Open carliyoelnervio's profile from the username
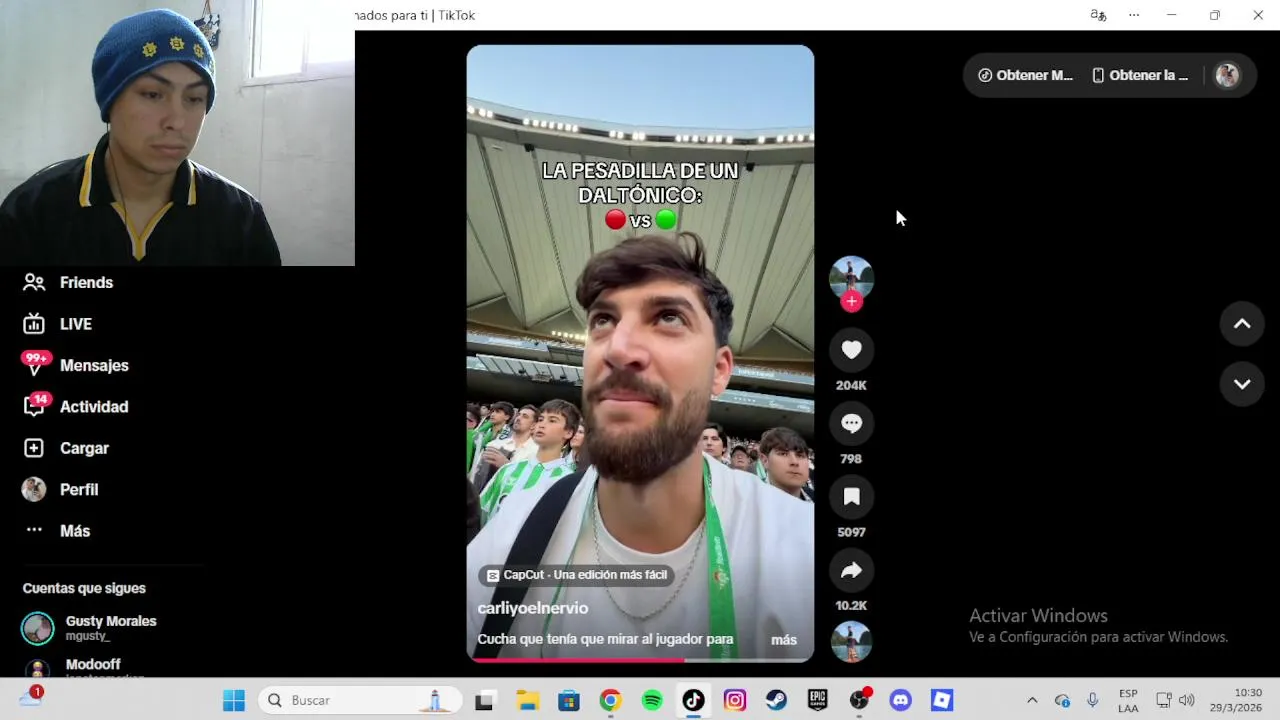Viewport: 1280px width, 720px height. 532,608
